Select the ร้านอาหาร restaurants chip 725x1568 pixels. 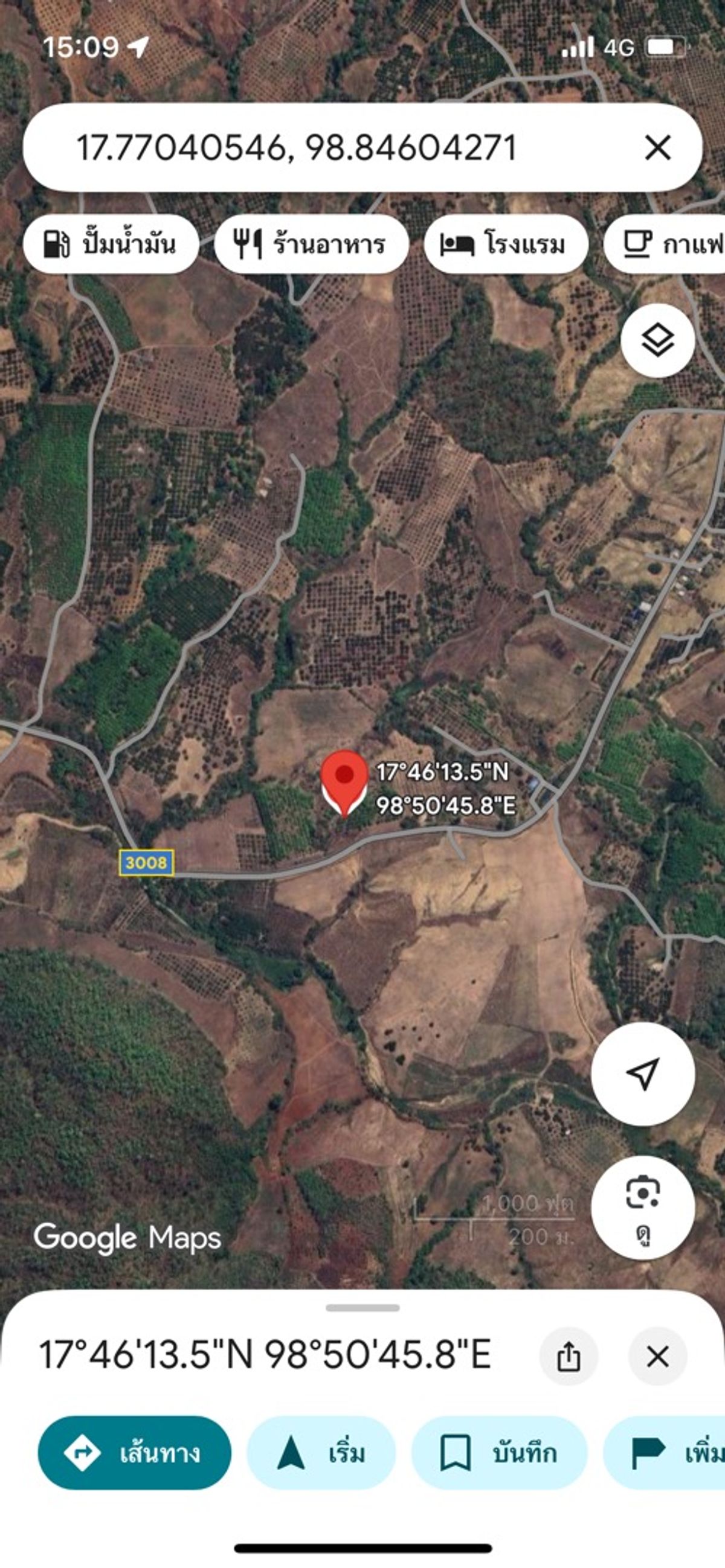[311, 244]
